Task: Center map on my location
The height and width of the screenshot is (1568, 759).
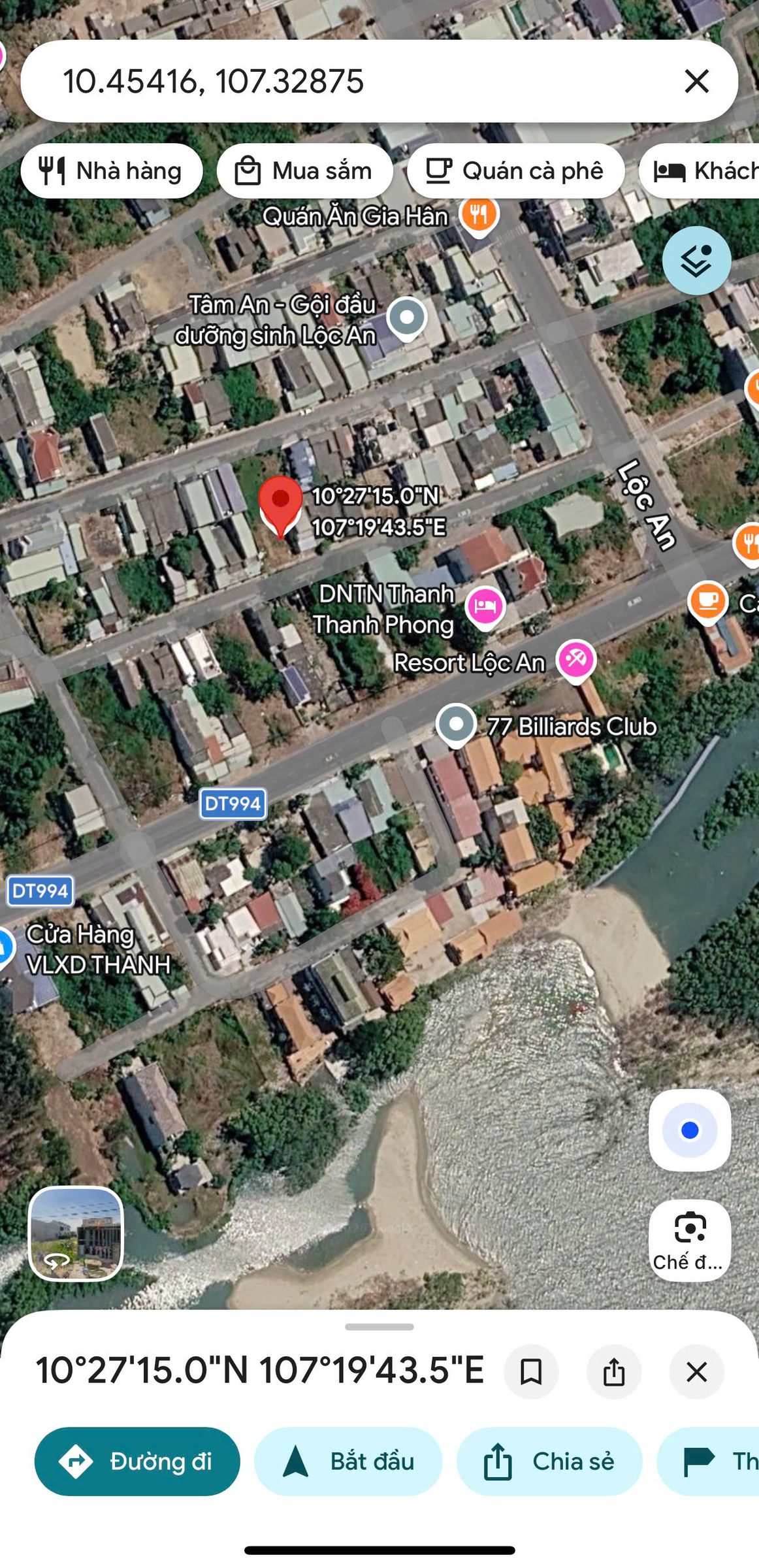Action: pyautogui.click(x=690, y=1130)
